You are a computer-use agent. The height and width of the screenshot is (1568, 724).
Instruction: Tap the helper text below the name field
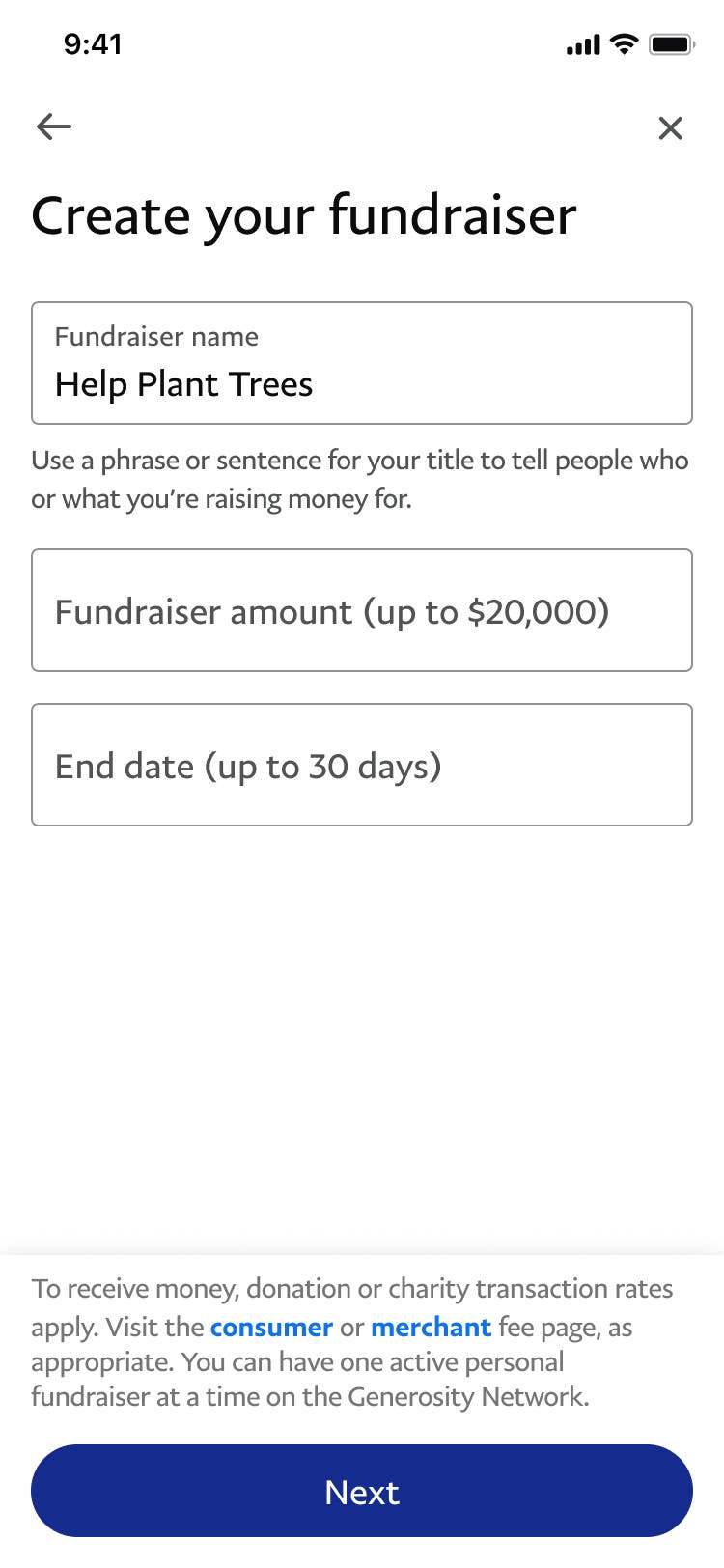click(360, 479)
